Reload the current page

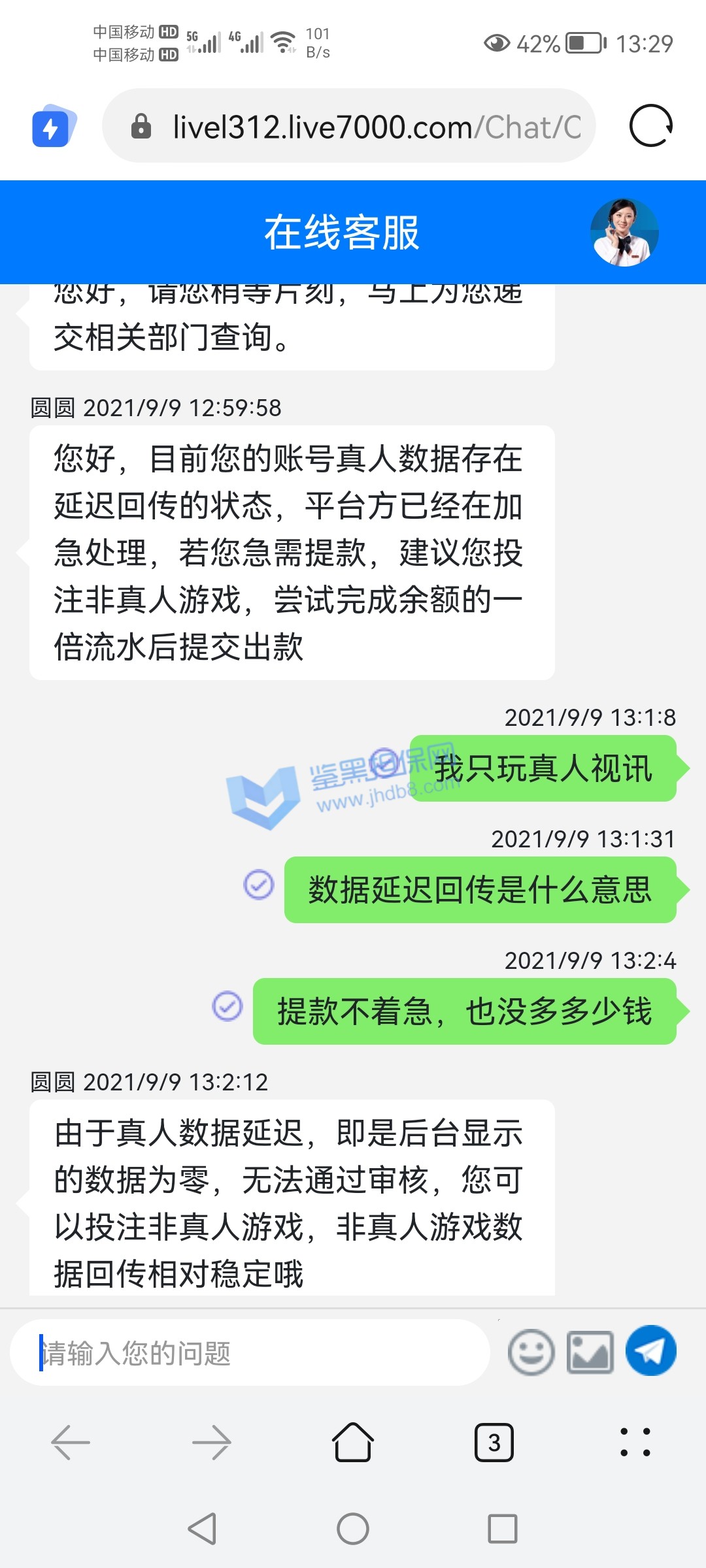pyautogui.click(x=650, y=126)
